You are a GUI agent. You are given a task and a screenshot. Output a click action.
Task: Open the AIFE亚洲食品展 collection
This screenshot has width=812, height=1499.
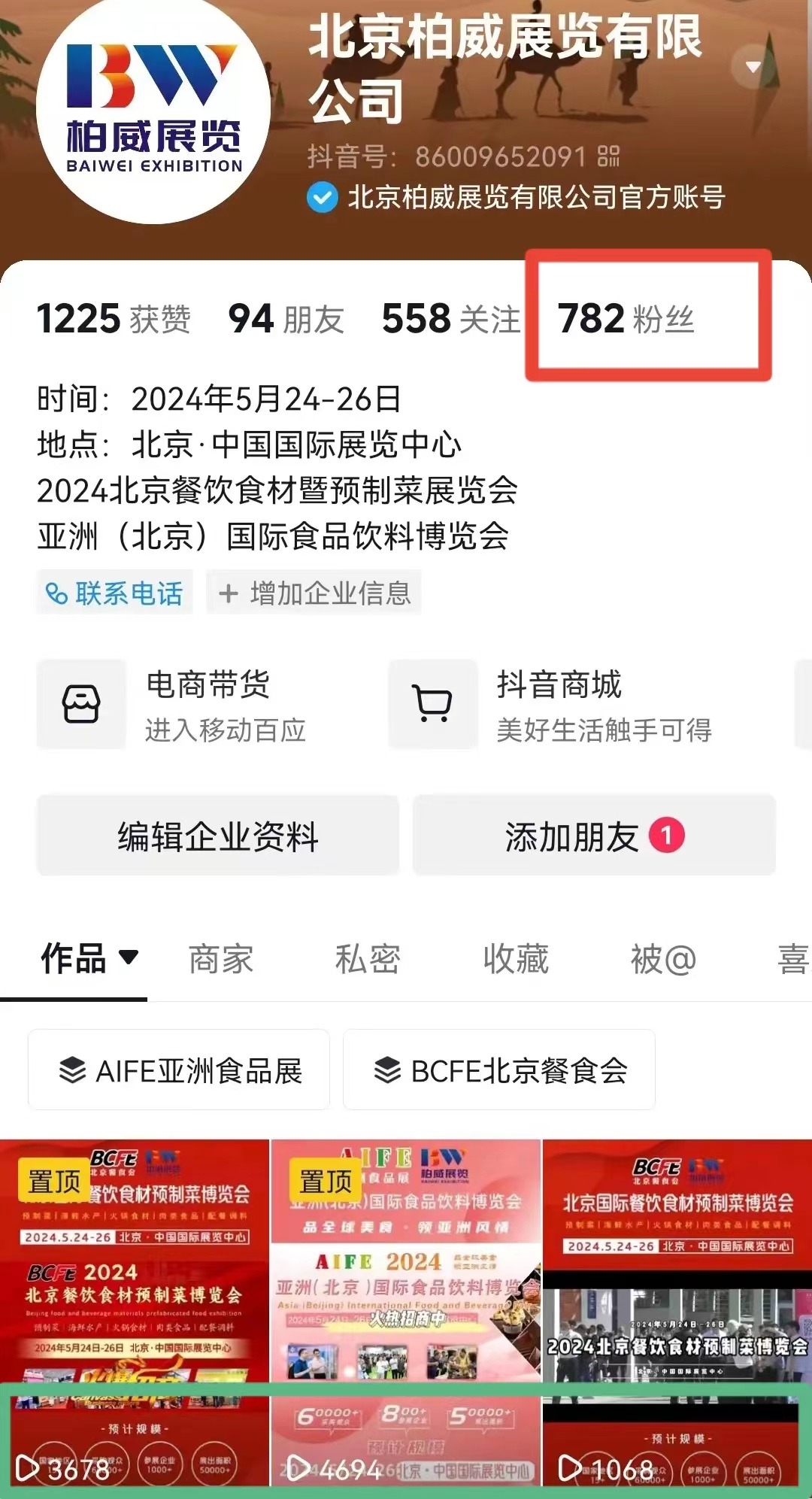point(180,1070)
